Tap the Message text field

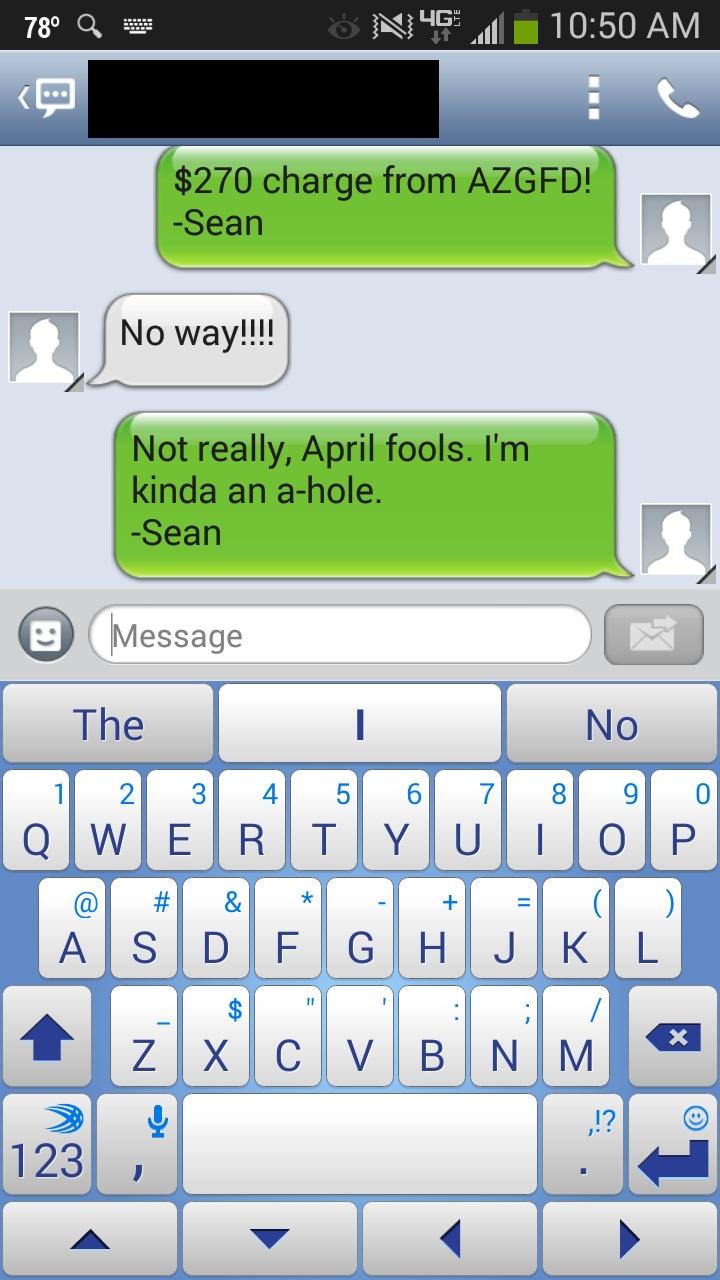pos(340,635)
